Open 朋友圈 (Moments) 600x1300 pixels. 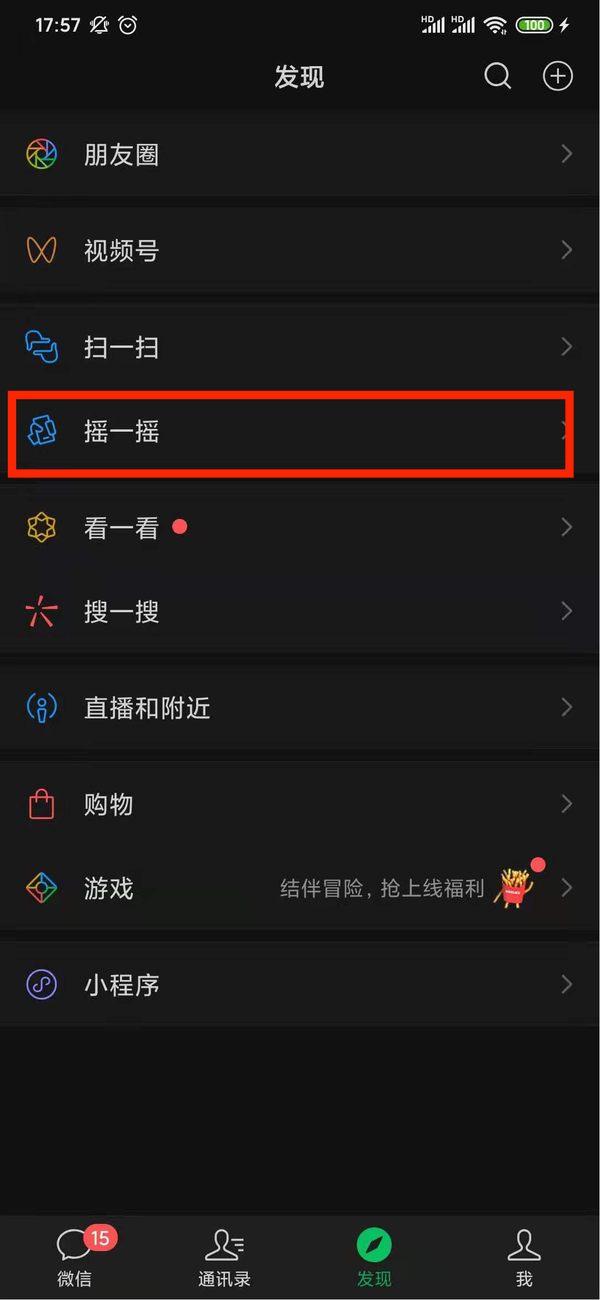click(x=300, y=155)
